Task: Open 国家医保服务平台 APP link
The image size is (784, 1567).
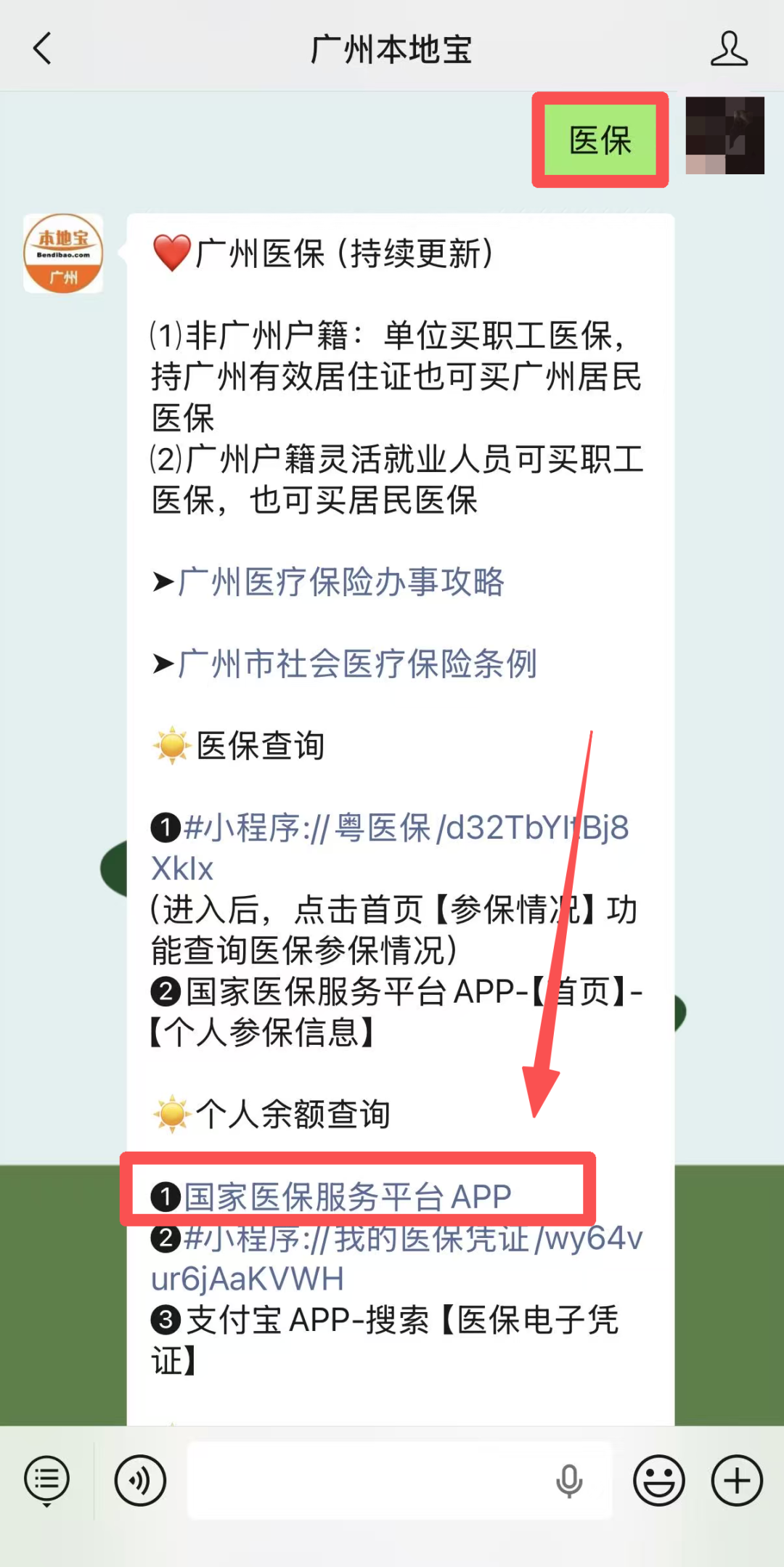Action: pyautogui.click(x=347, y=1197)
